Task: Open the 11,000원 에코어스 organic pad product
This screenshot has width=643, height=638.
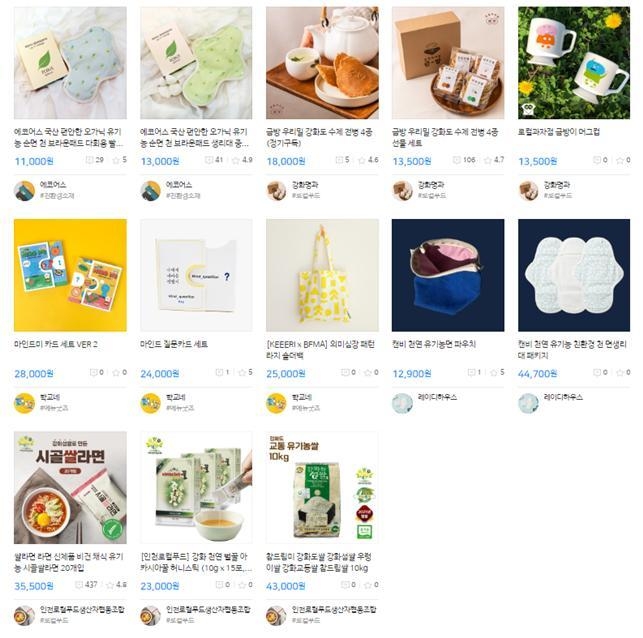Action: [70, 63]
